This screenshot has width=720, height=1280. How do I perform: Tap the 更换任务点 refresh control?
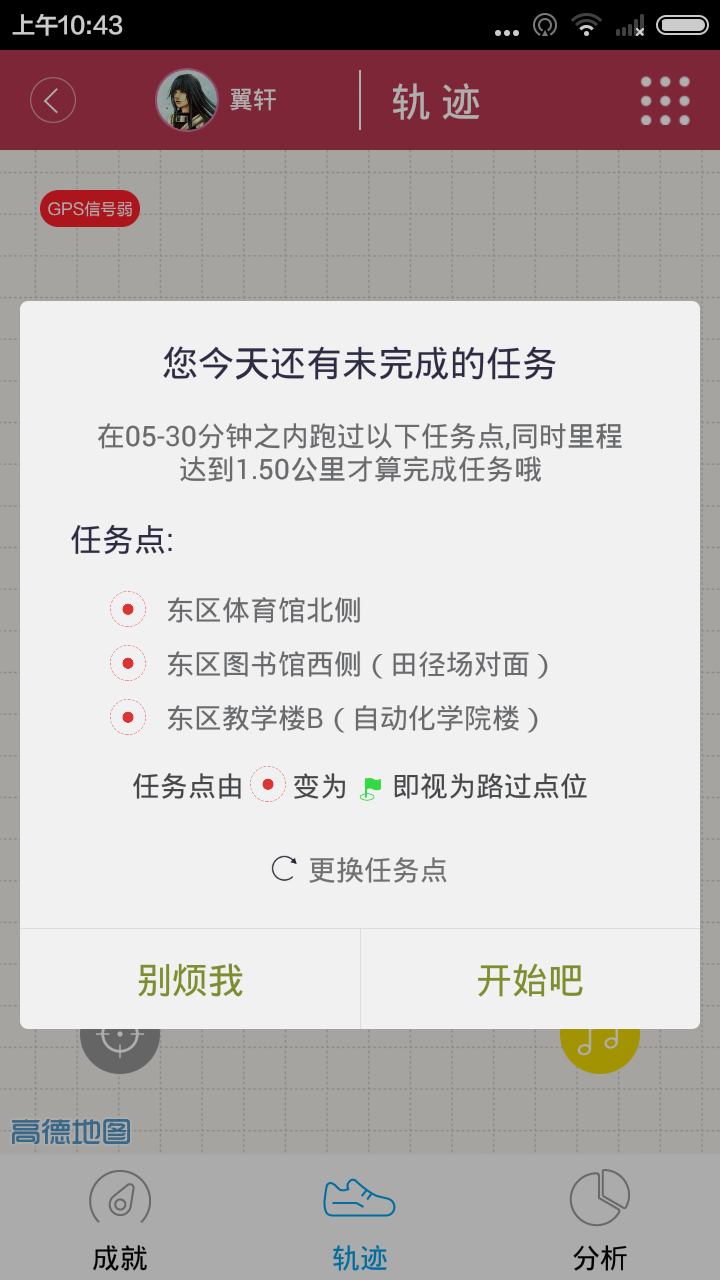pos(358,870)
